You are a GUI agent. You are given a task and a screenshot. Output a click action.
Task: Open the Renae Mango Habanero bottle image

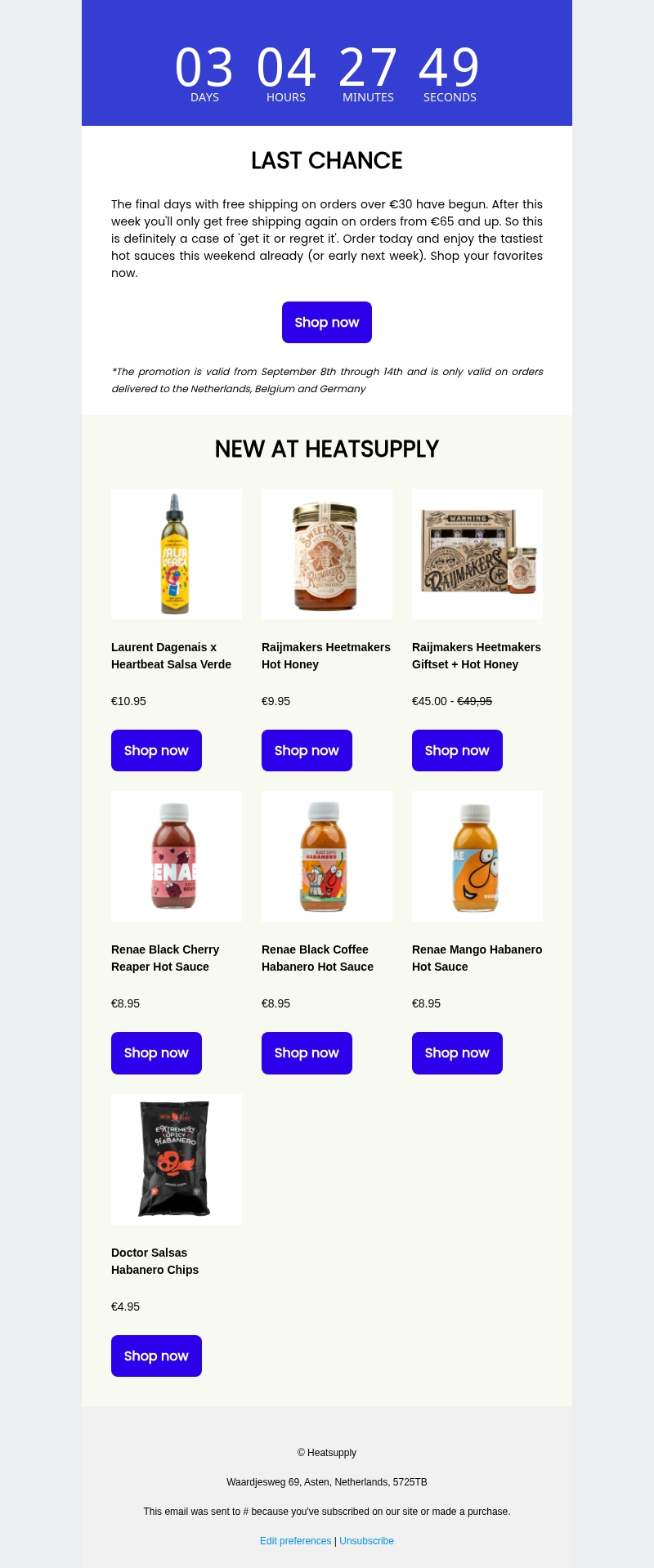coord(477,856)
